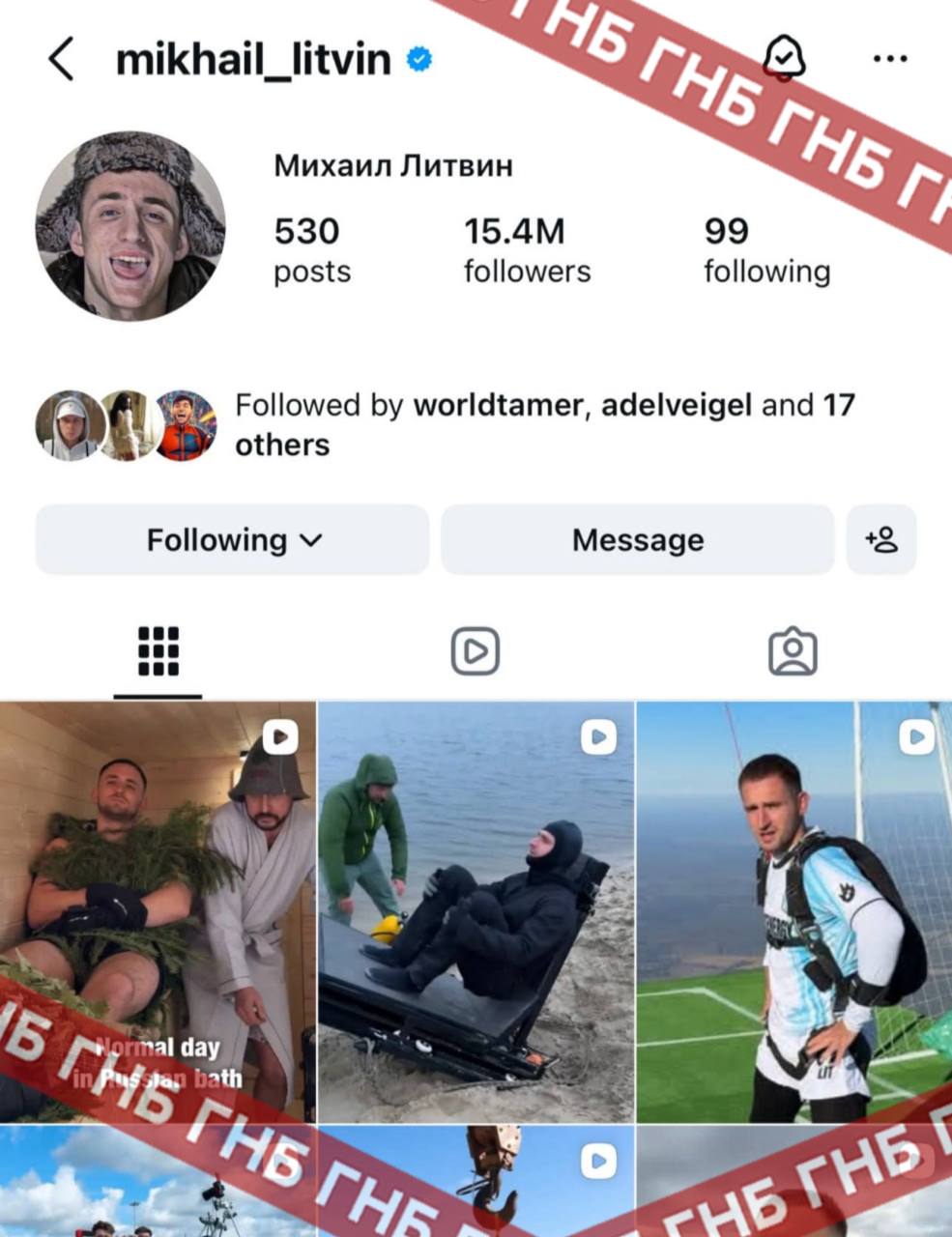Switch to the posts grid tab
Screen dimensions: 952x1237
coord(158,650)
